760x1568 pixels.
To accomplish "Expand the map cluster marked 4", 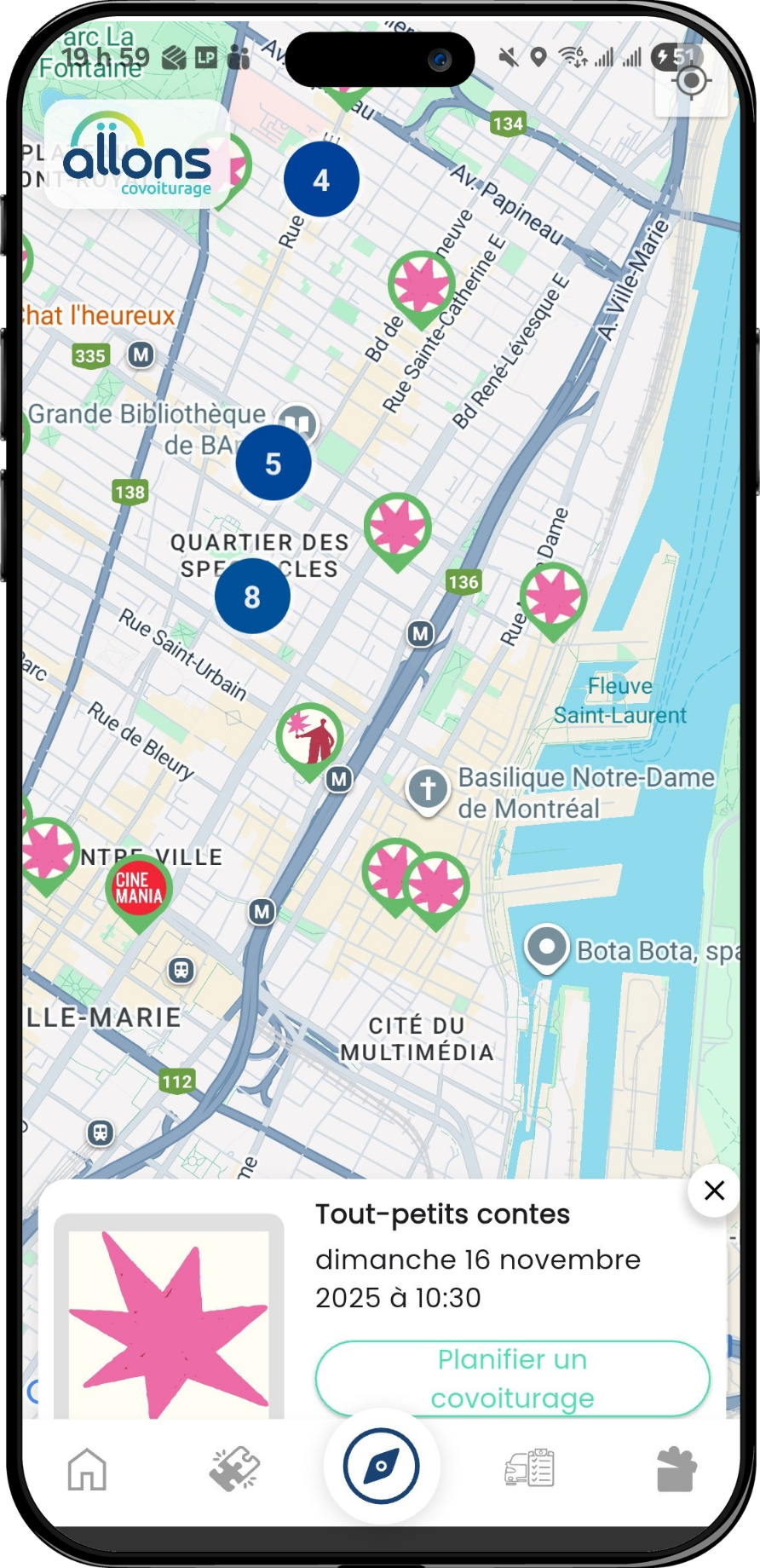I will pyautogui.click(x=321, y=180).
